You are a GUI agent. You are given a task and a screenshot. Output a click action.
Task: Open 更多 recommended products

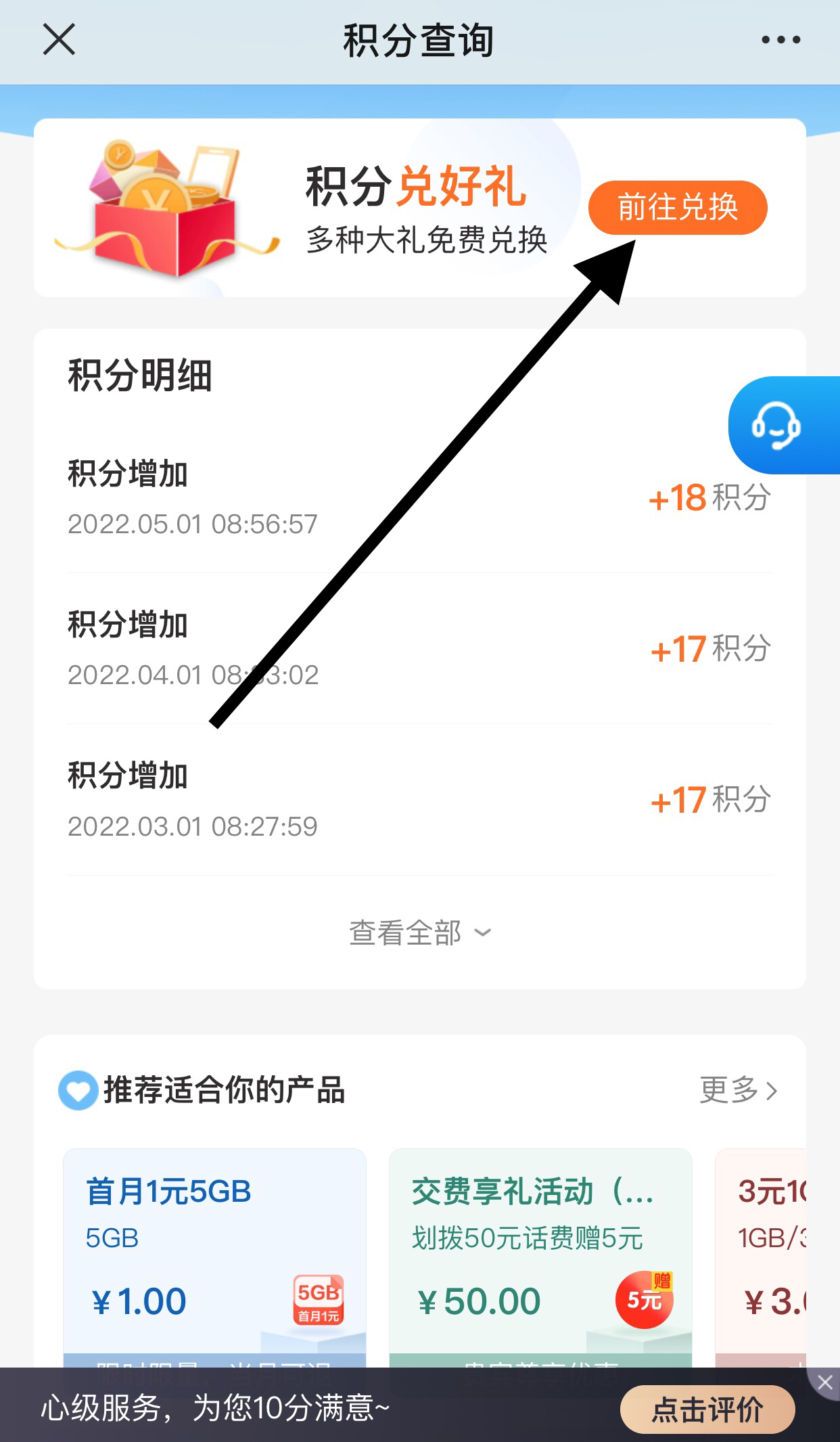coord(739,1090)
